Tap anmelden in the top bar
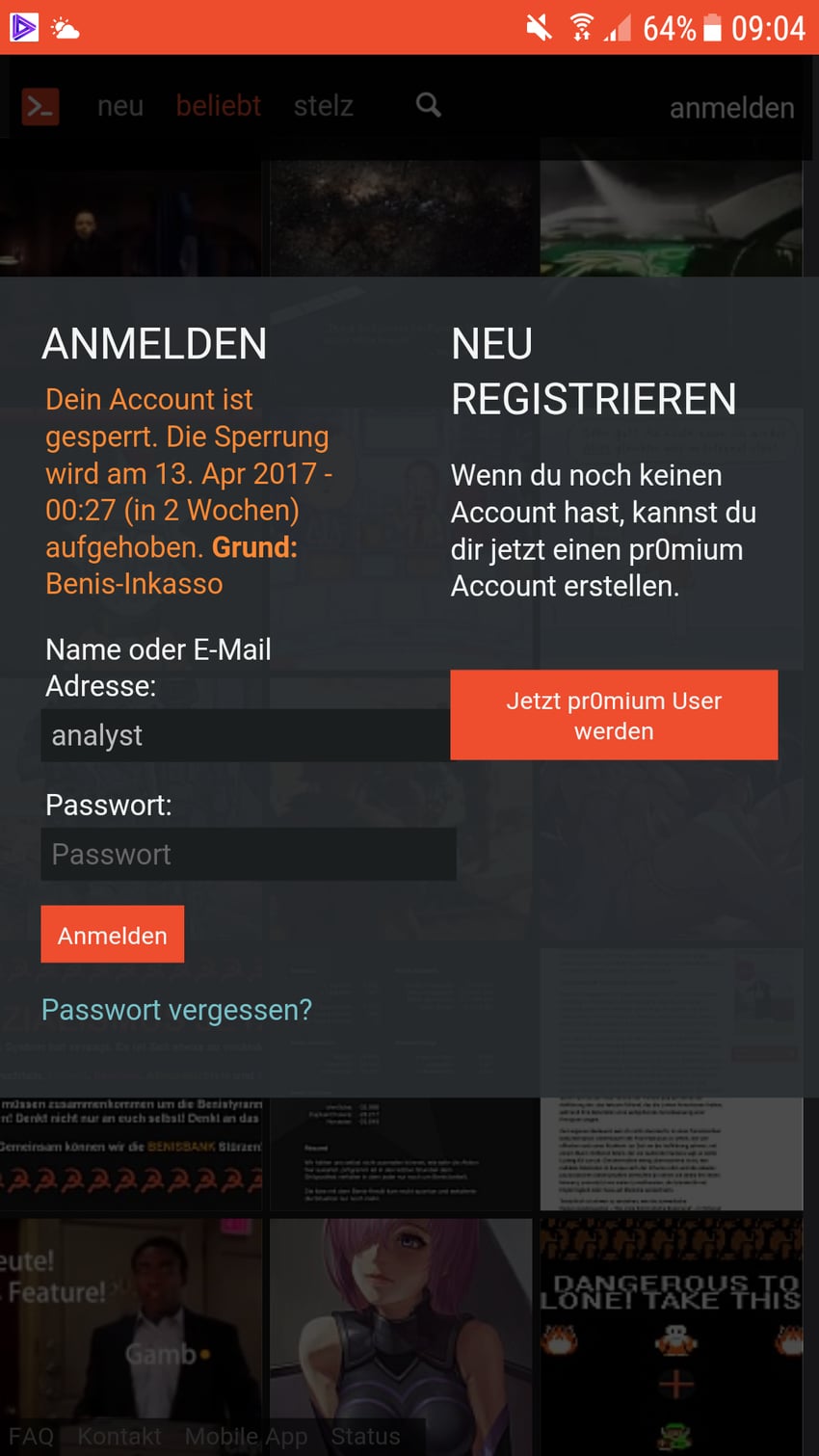Screen dimensions: 819x1456 point(732,108)
